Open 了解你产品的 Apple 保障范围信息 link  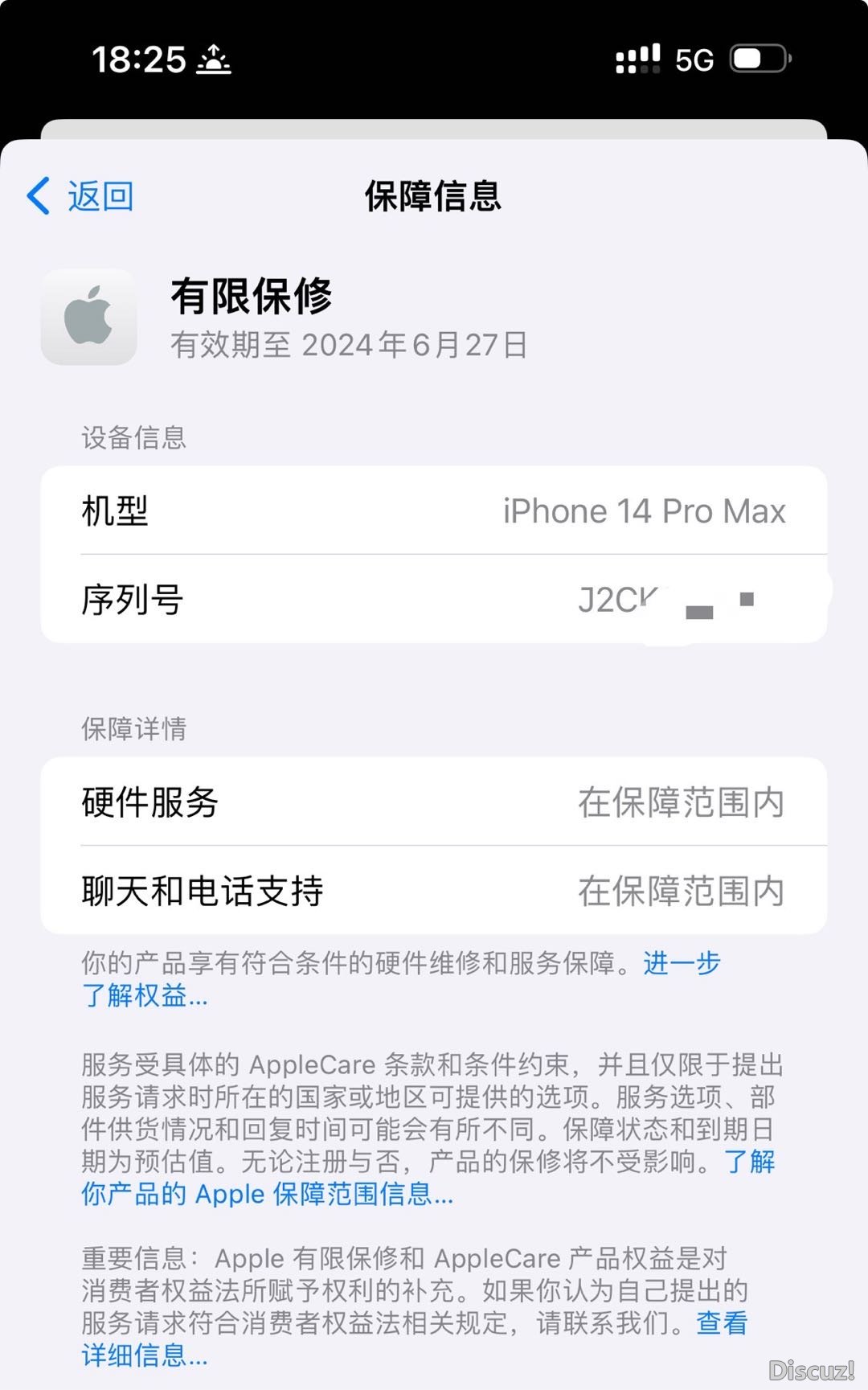point(267,1194)
